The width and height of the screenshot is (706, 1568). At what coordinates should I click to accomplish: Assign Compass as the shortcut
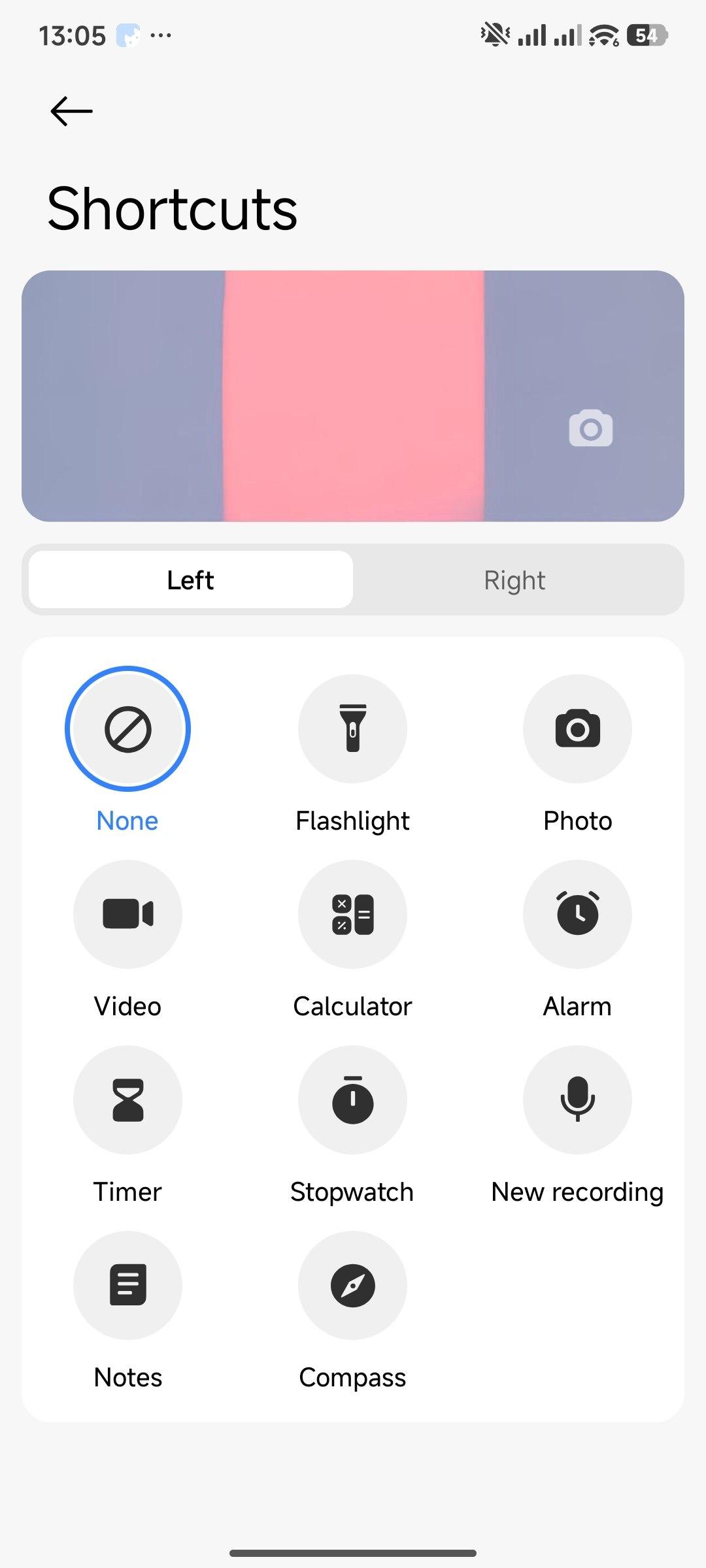point(352,1285)
